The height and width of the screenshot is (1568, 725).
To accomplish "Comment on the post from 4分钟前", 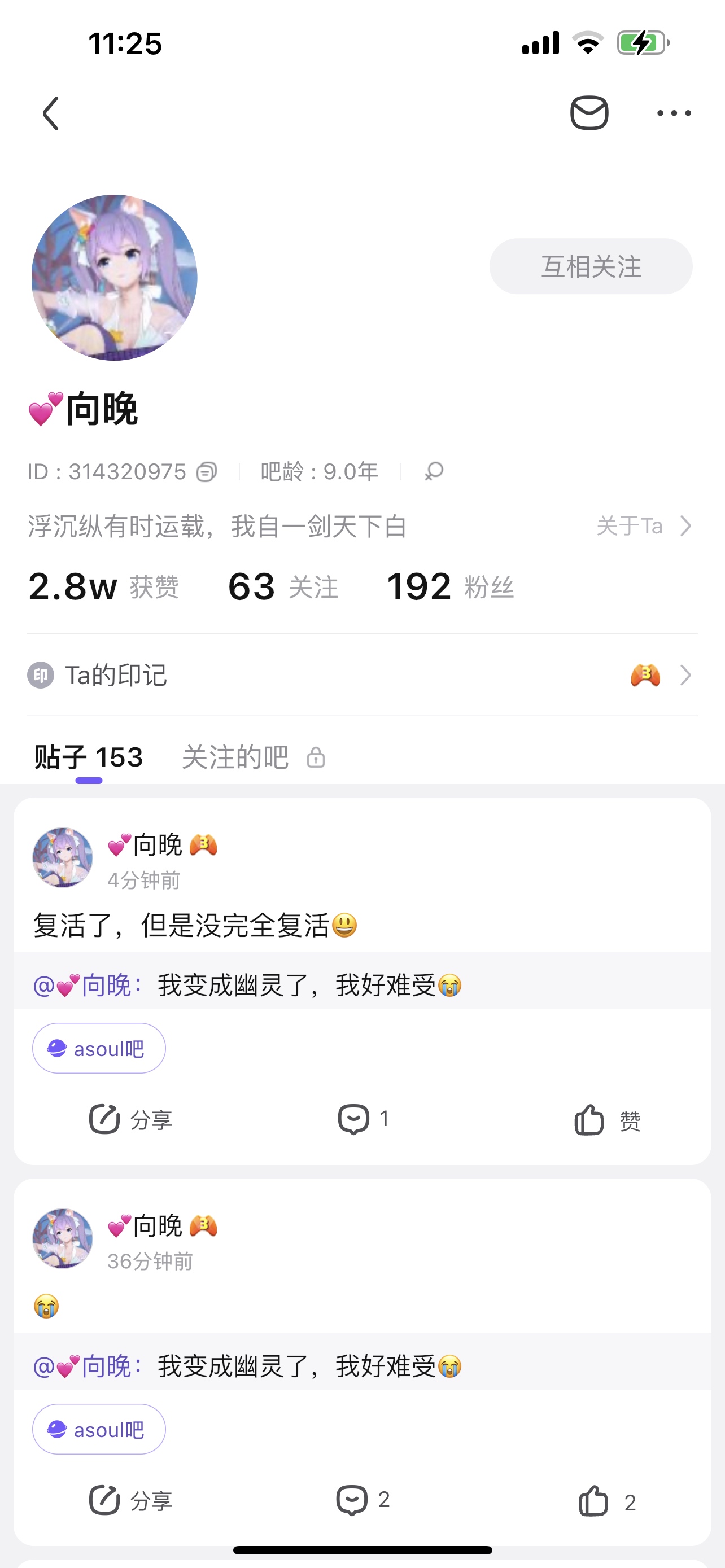I will pos(362,1119).
